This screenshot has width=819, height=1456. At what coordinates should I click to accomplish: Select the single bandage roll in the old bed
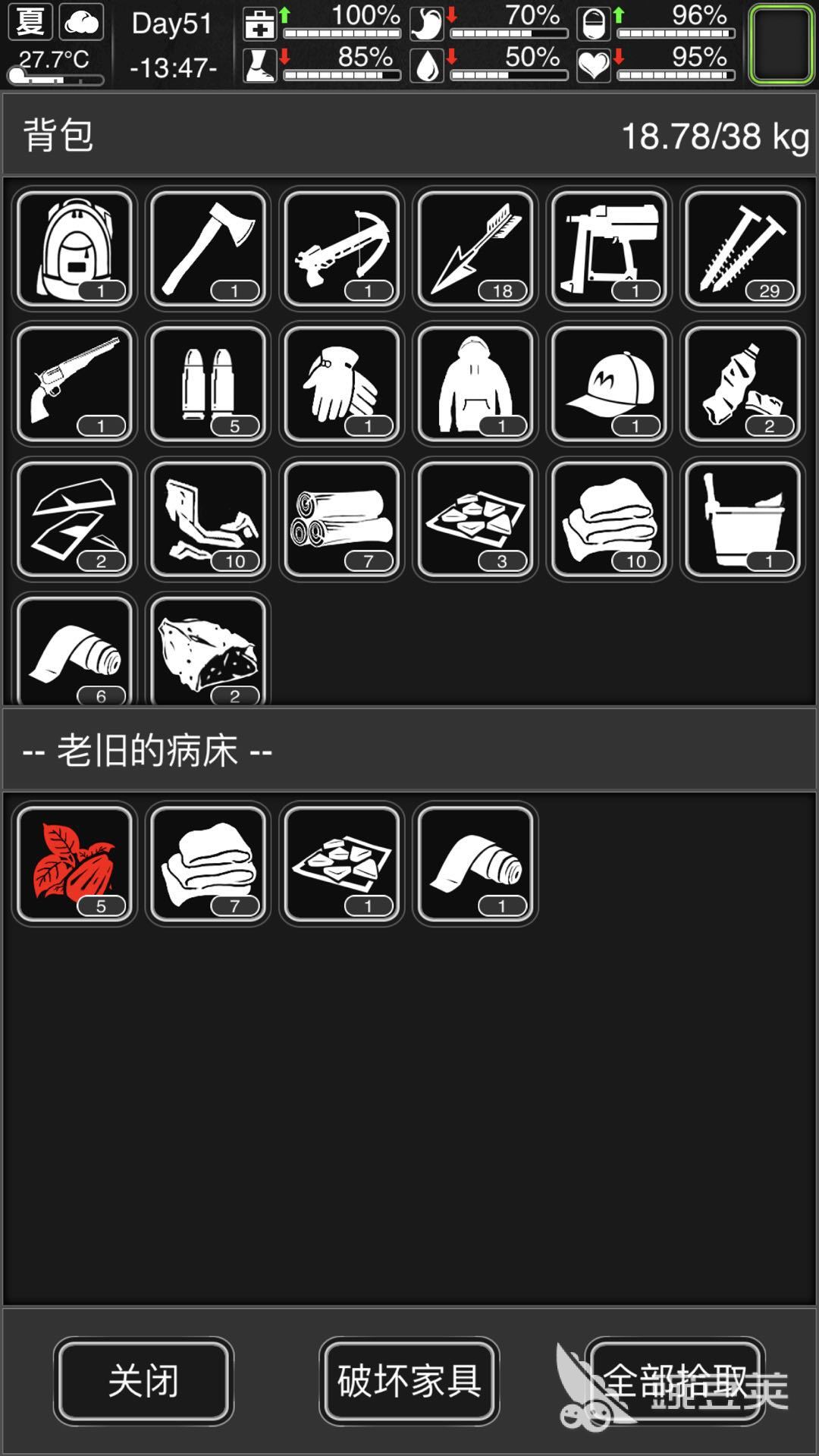tap(475, 864)
